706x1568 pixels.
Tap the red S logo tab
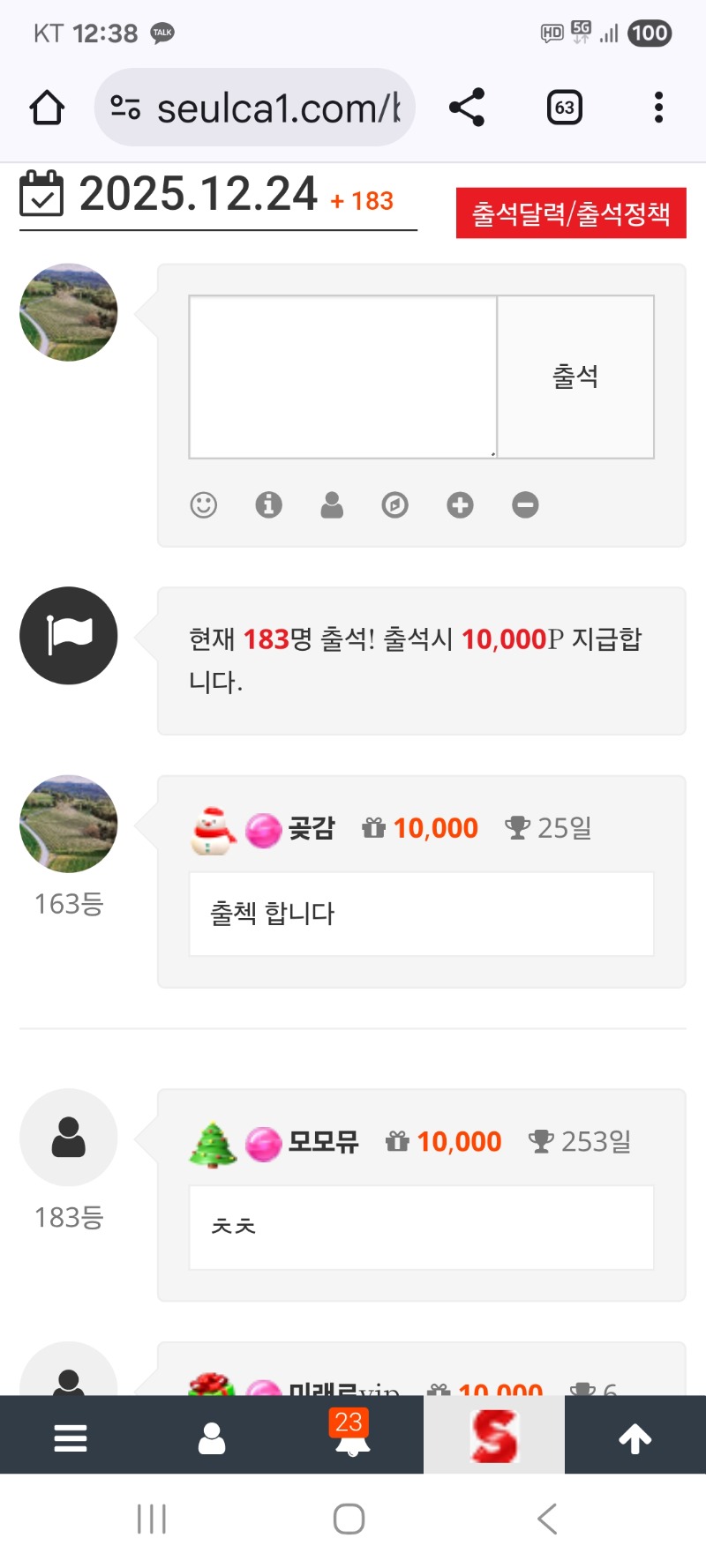pyautogui.click(x=494, y=1436)
